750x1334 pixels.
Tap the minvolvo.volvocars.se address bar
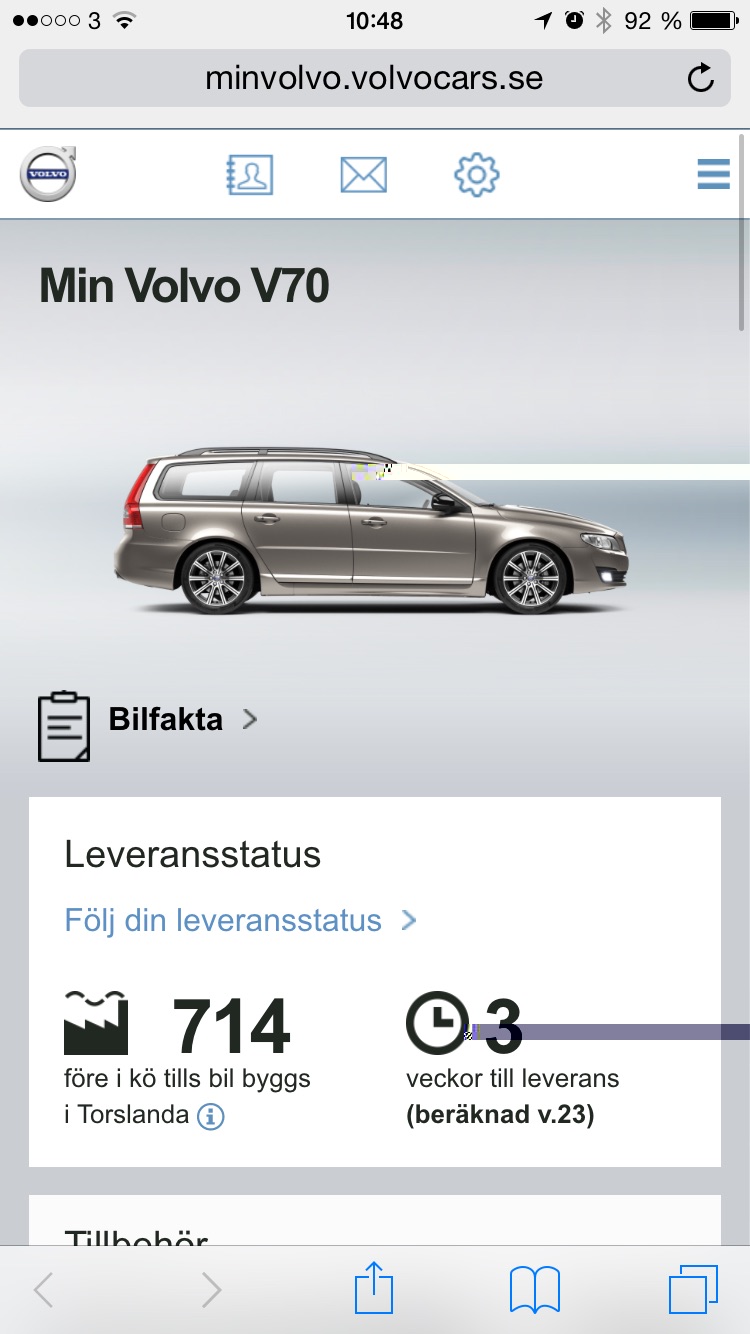pyautogui.click(x=374, y=78)
